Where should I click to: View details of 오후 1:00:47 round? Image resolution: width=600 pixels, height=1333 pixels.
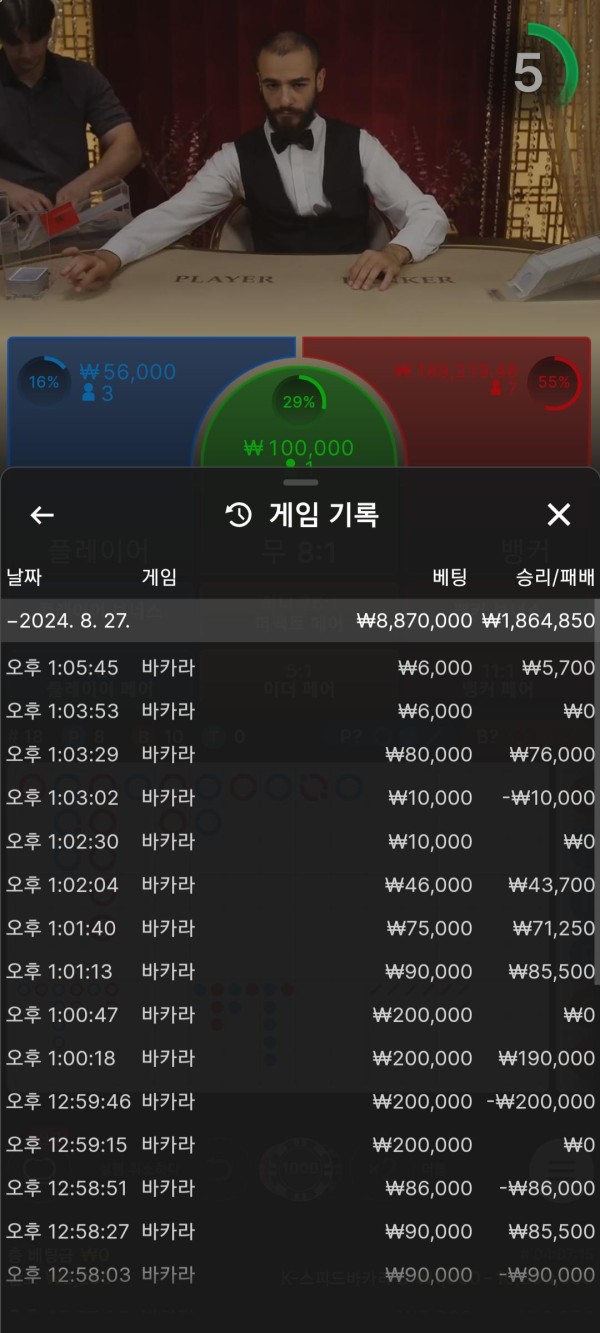[x=300, y=1014]
